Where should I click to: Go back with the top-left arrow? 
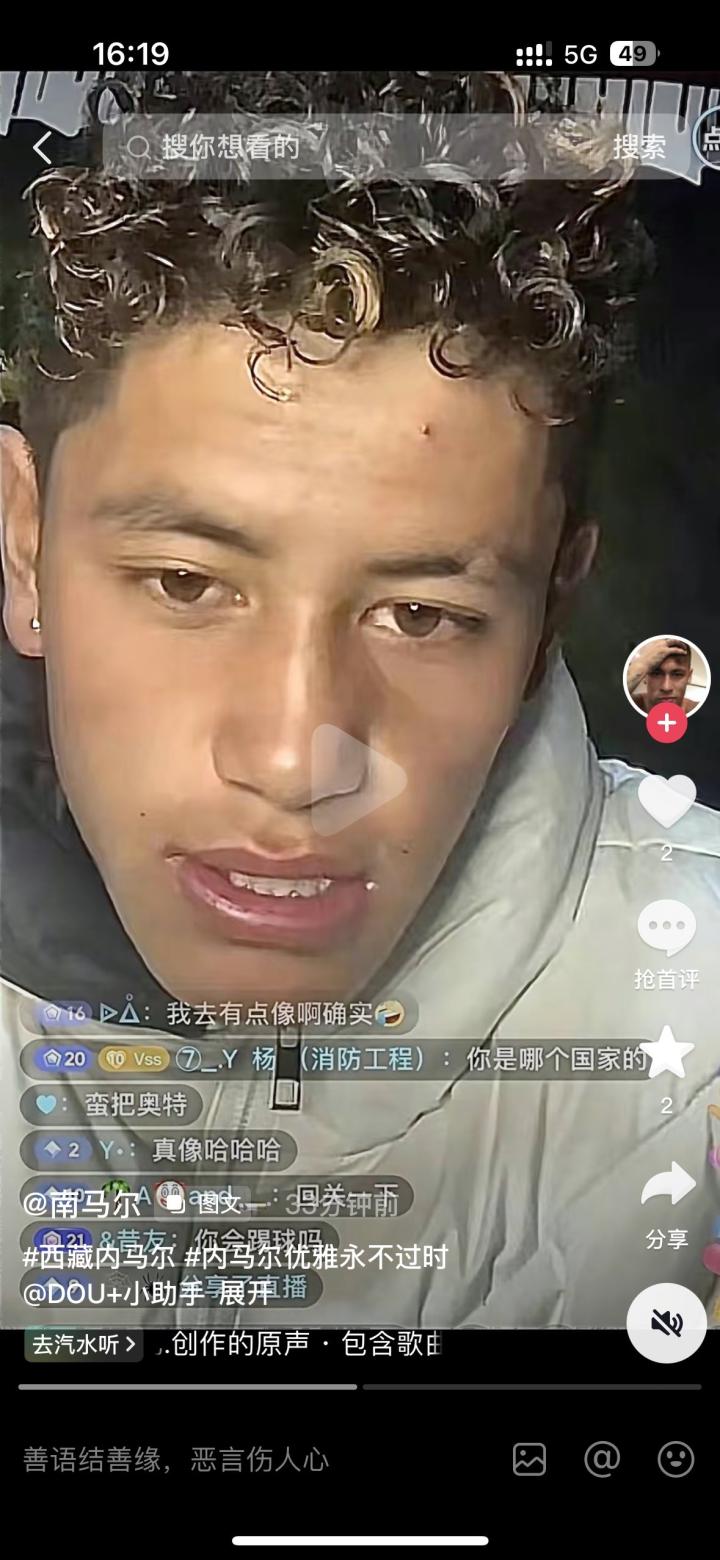click(x=42, y=148)
